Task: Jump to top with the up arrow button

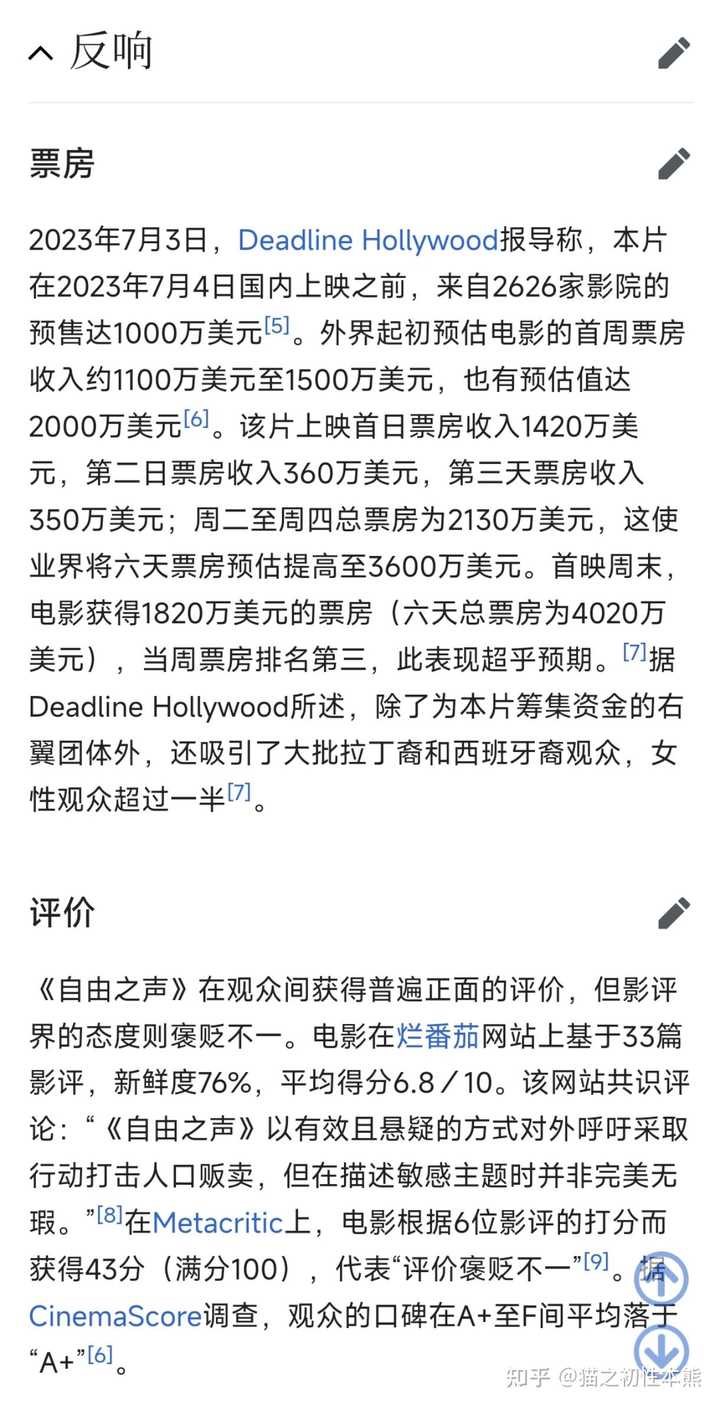Action: click(662, 1277)
